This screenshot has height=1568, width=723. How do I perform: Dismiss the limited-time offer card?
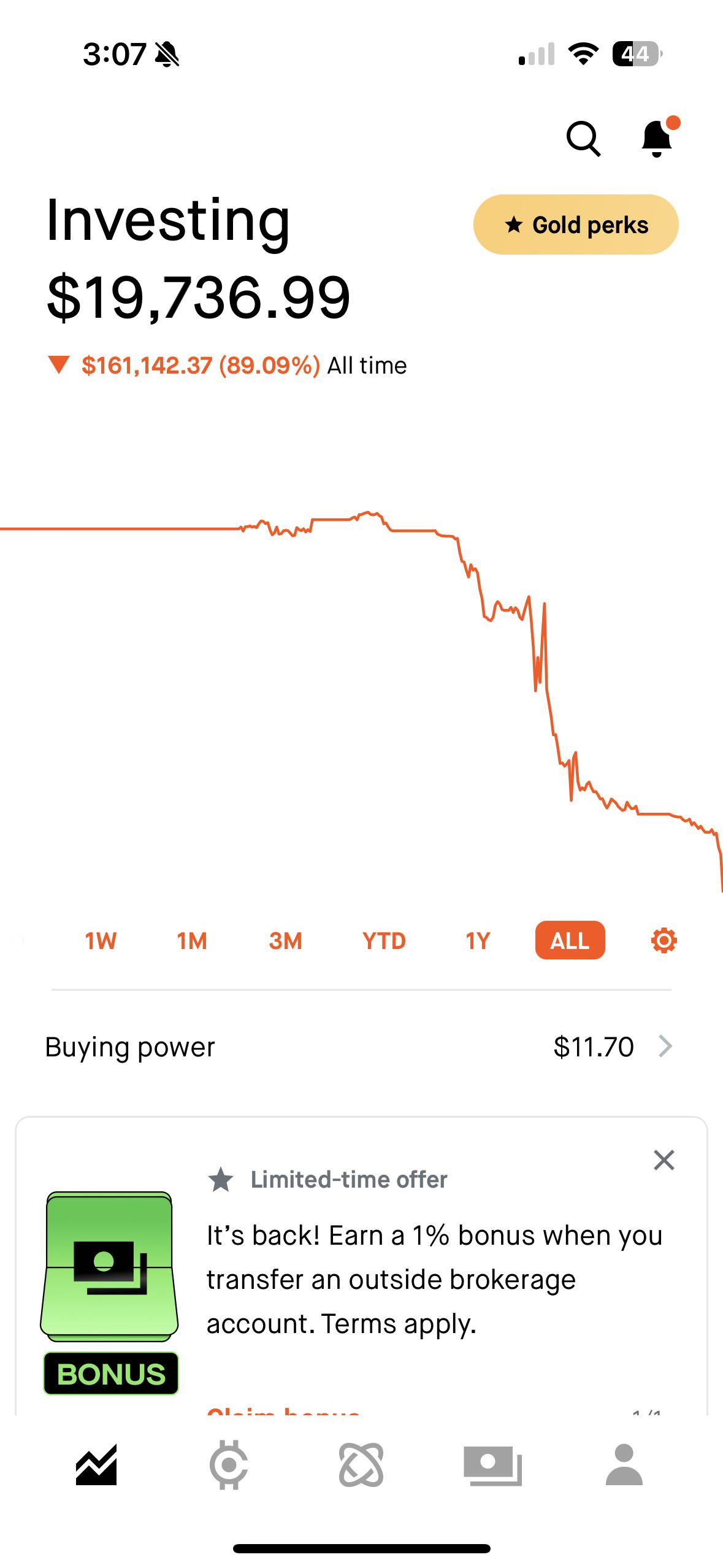pyautogui.click(x=664, y=1160)
